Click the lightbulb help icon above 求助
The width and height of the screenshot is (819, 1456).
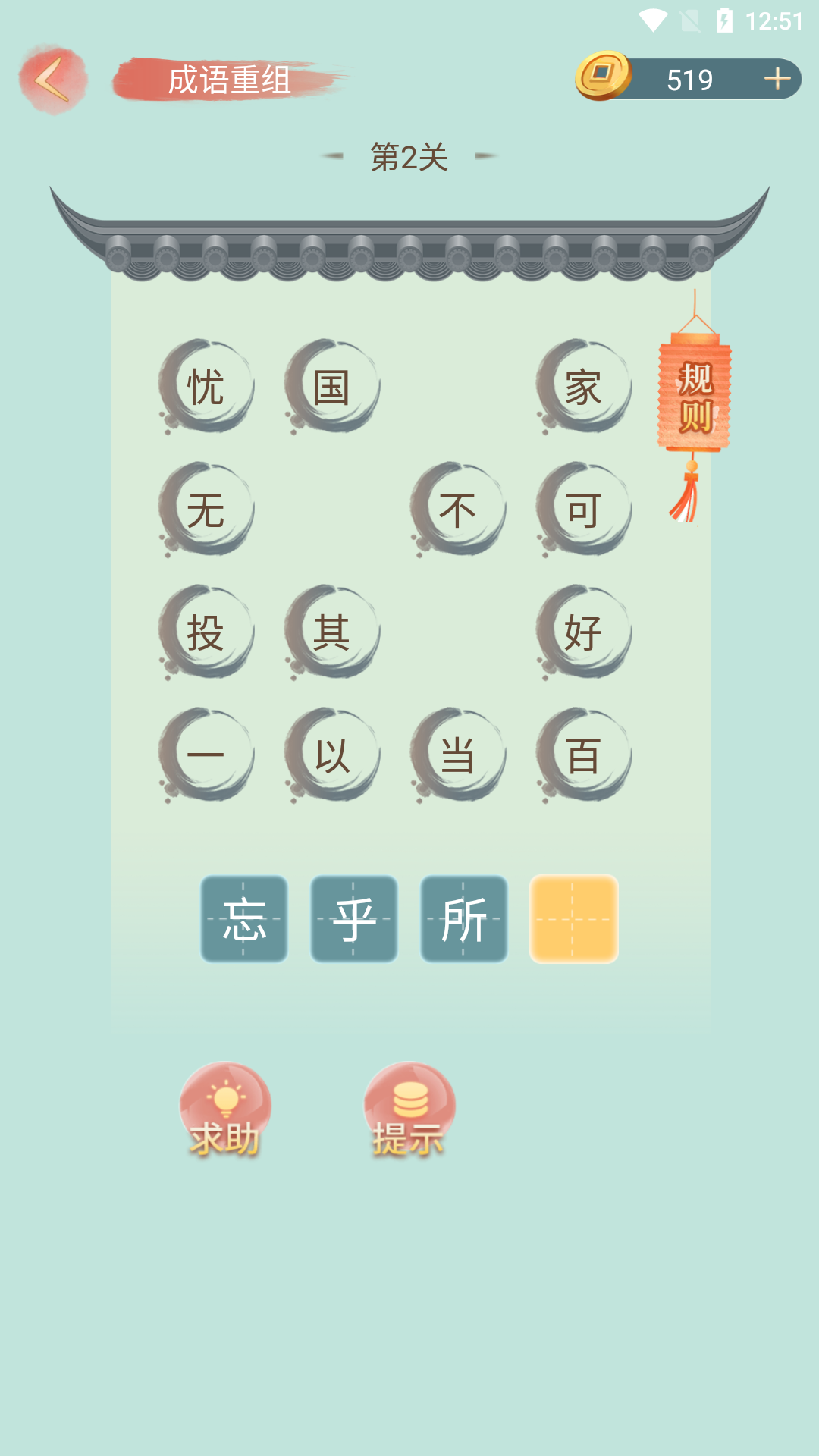226,1099
